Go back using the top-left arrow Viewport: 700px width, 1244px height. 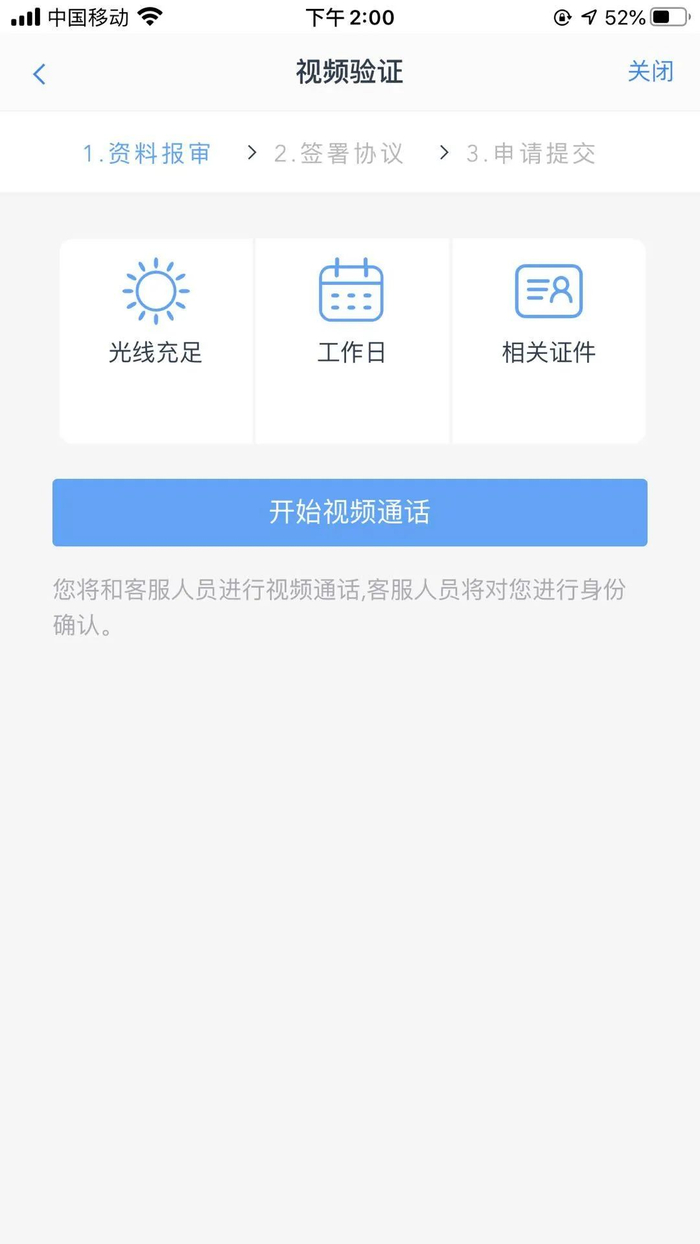click(39, 74)
